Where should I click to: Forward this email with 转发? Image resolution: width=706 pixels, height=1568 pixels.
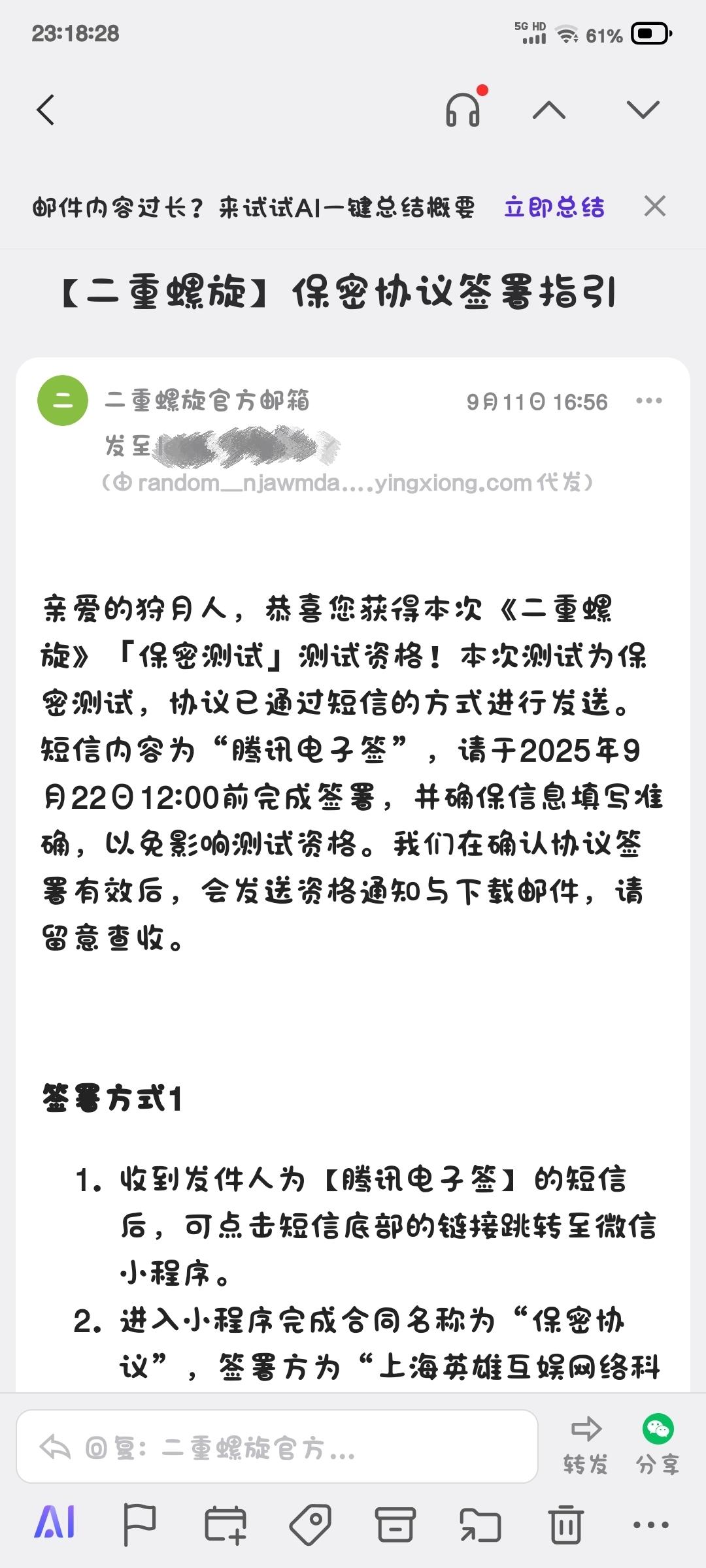[586, 1445]
